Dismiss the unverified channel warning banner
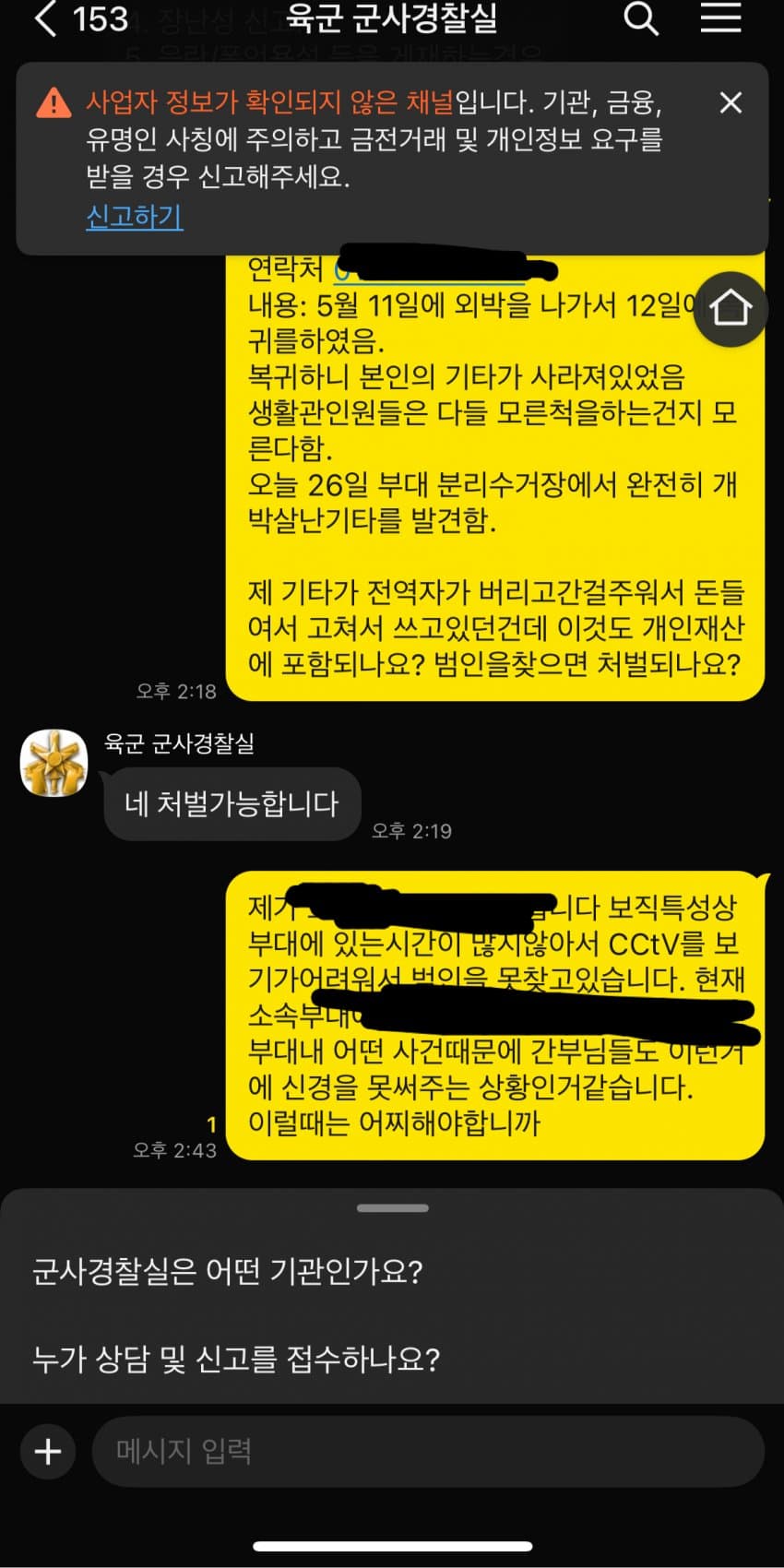784x1568 pixels. click(730, 102)
